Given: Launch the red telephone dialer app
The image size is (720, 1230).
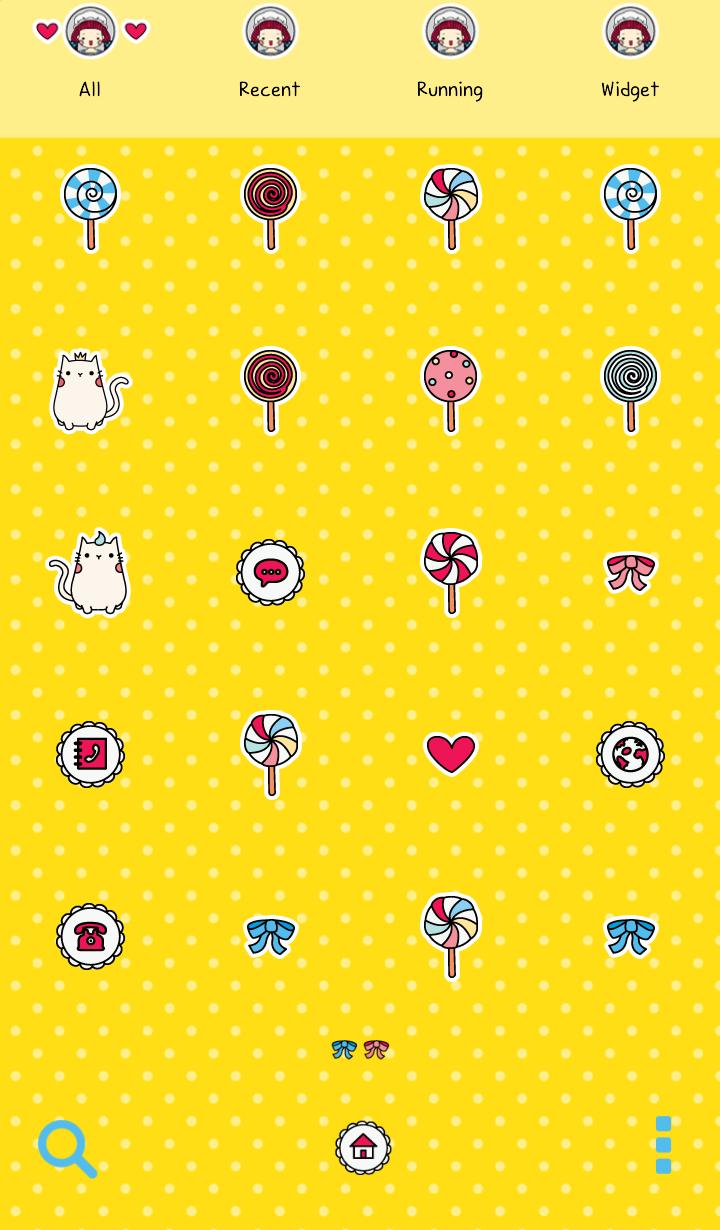Looking at the screenshot, I should [90, 936].
